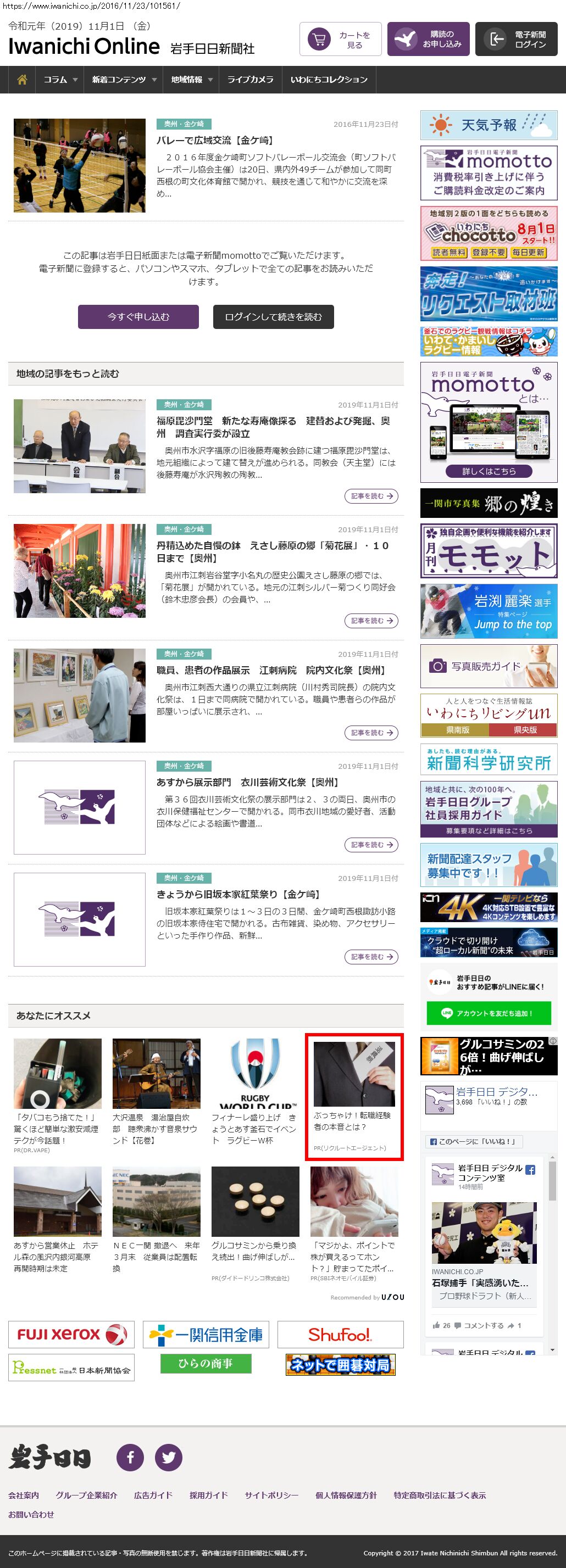Screen dimensions: 566x1568
Task: Tap ログインして続きを読む button
Action: [x=273, y=316]
